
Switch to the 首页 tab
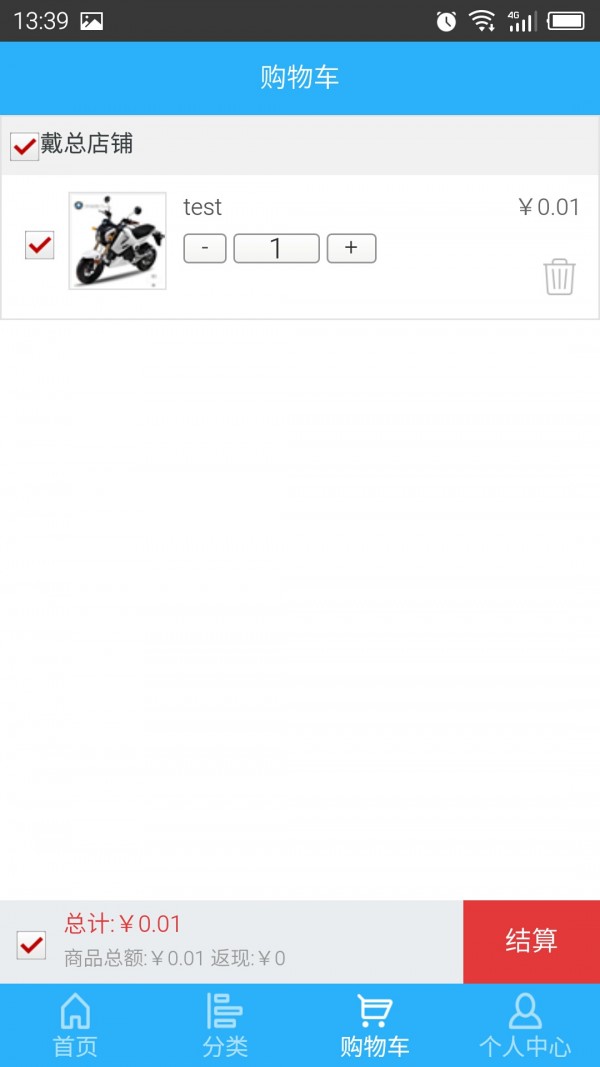point(75,1026)
